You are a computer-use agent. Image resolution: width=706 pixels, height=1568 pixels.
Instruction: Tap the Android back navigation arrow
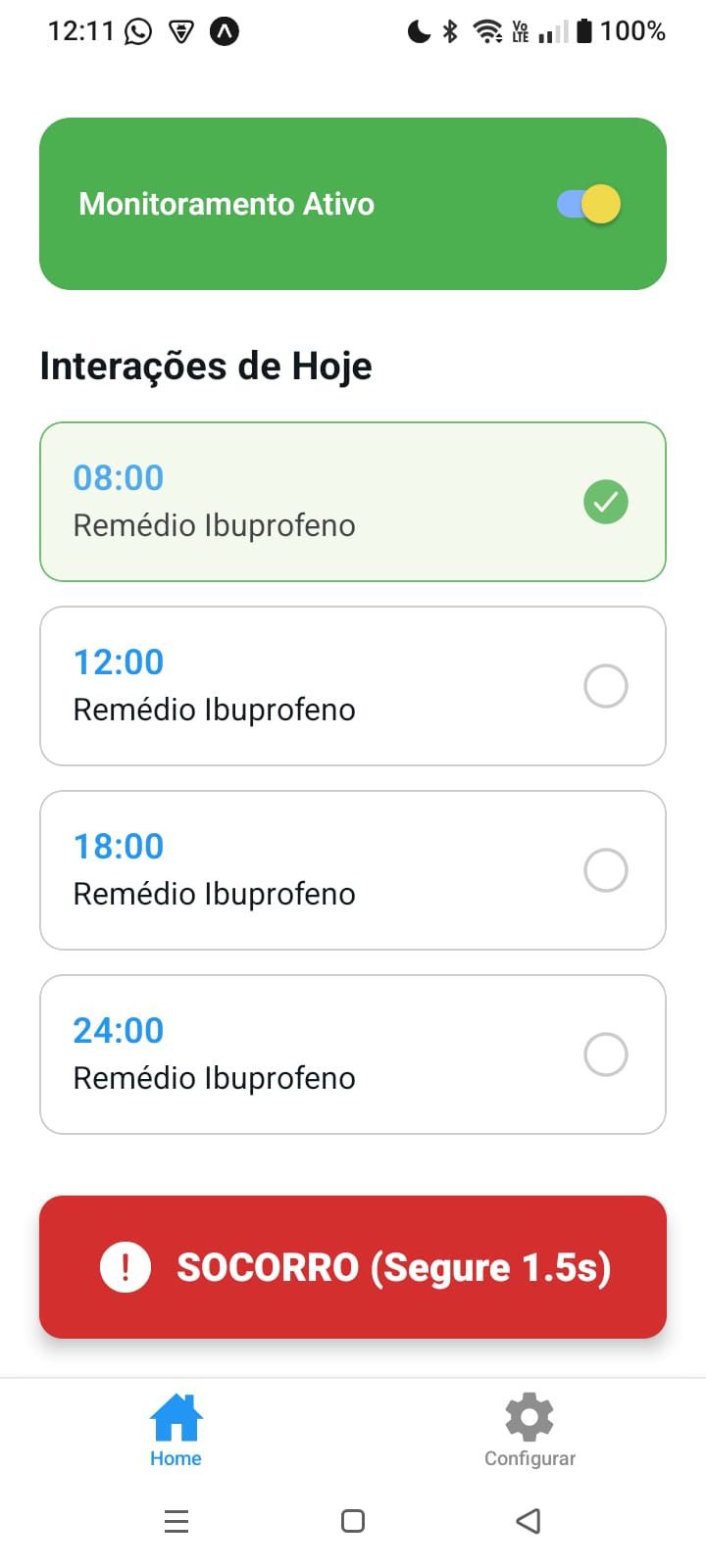529,1521
